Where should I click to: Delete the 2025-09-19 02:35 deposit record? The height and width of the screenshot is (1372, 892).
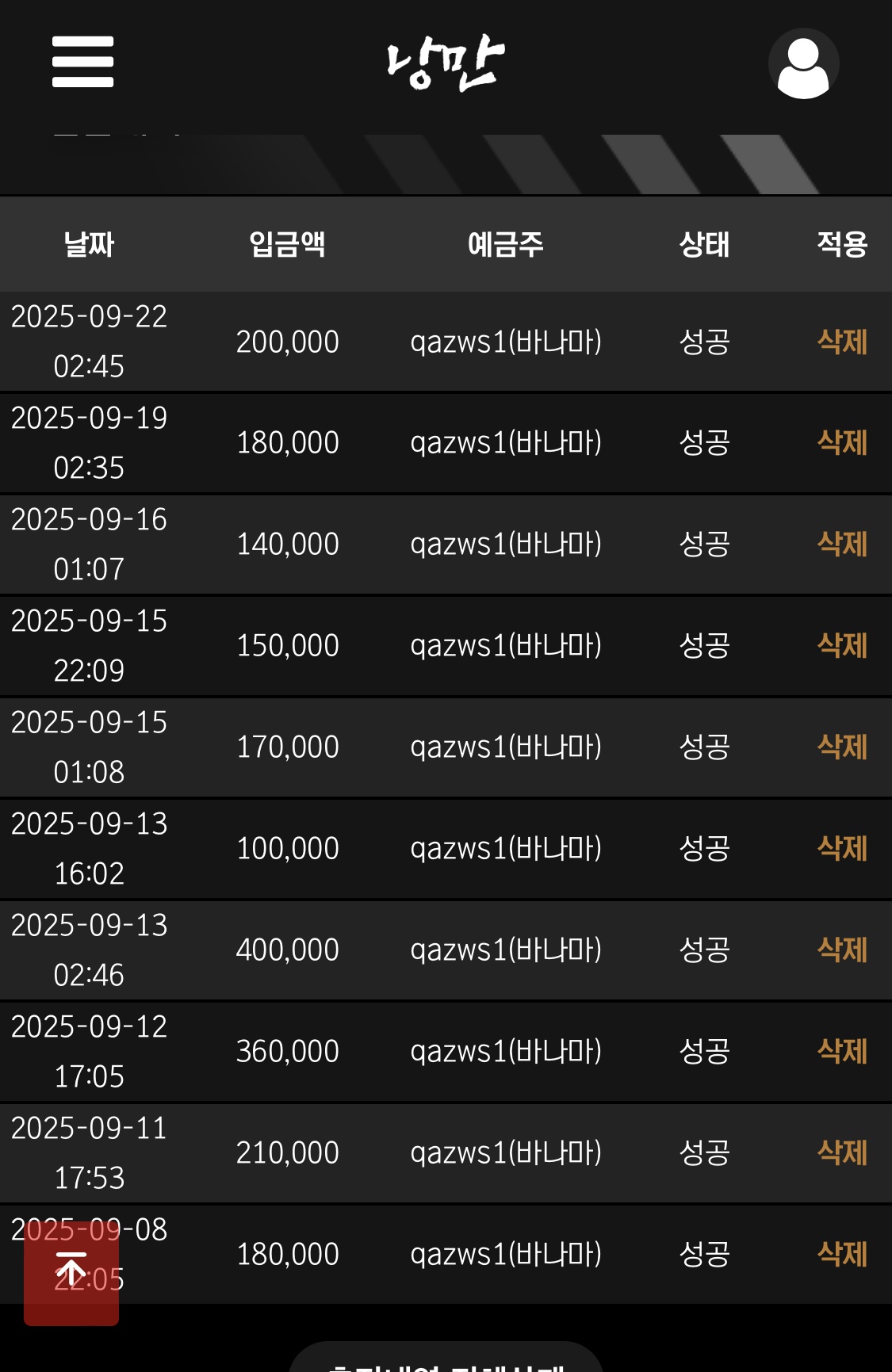[x=842, y=443]
